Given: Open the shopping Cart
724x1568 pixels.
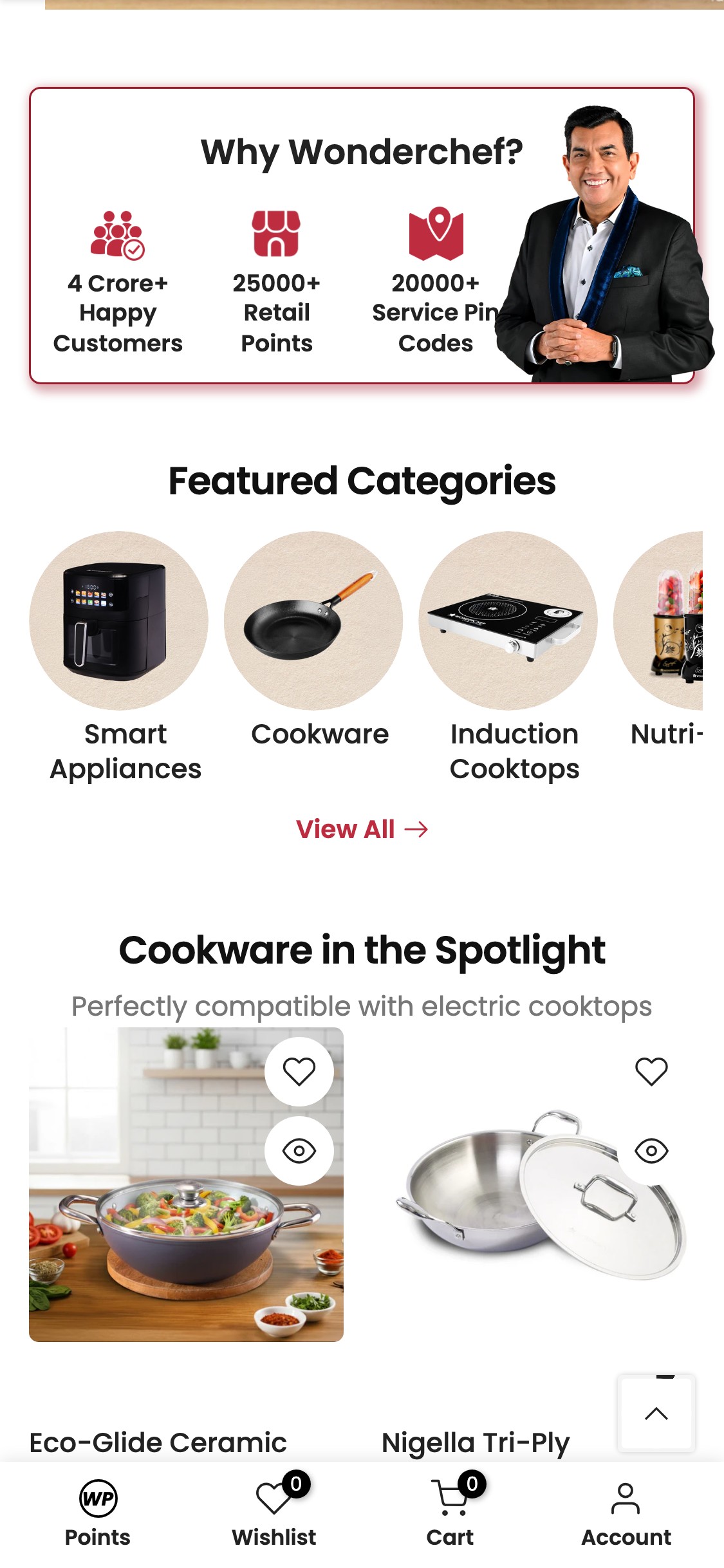Looking at the screenshot, I should pyautogui.click(x=450, y=1517).
